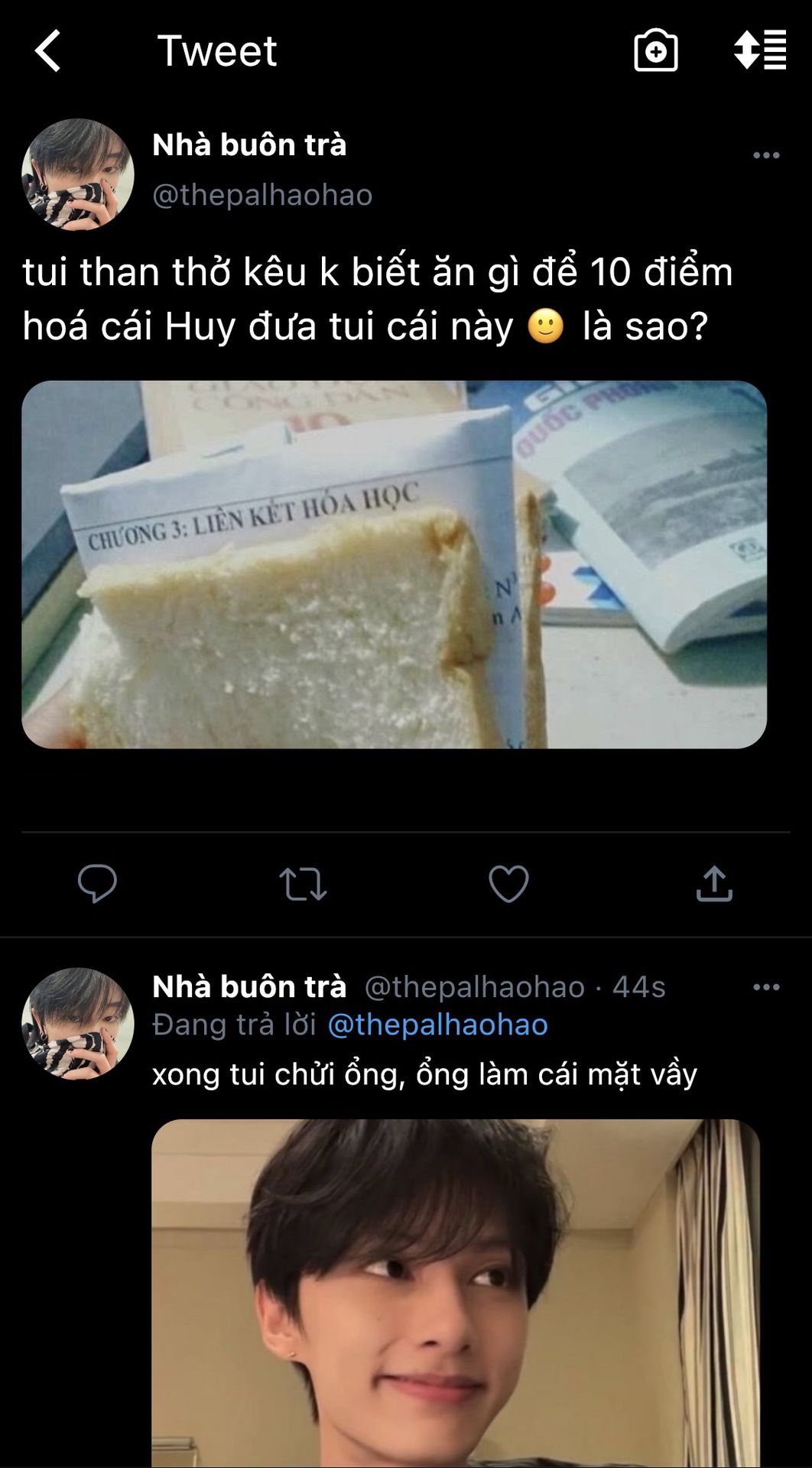Like the main tweet

[508, 884]
